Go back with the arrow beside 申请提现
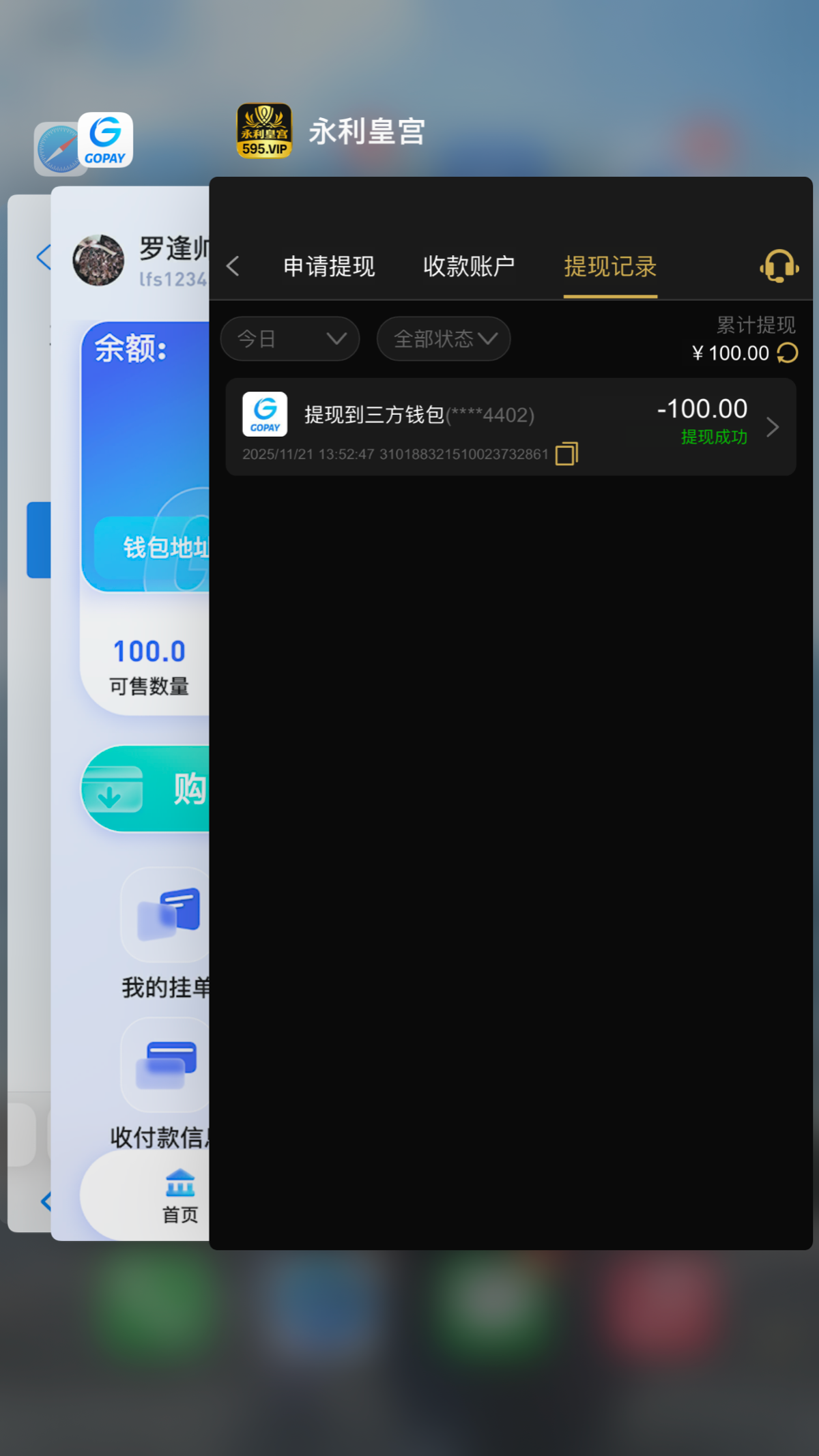 (x=233, y=266)
